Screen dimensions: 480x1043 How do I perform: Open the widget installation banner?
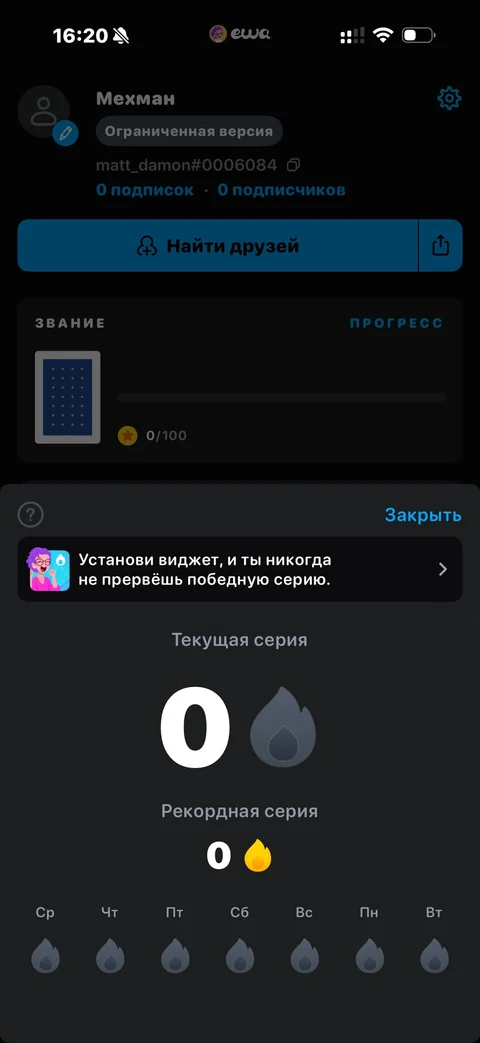[x=239, y=569]
